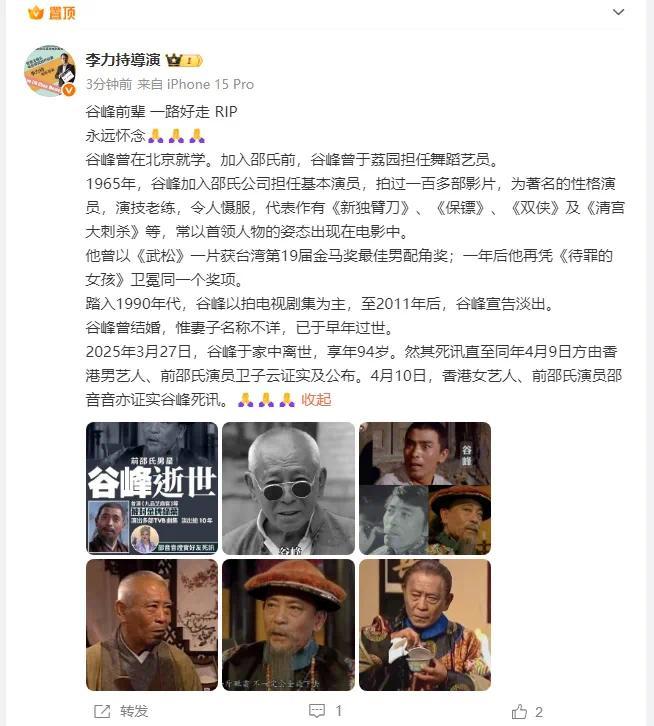View the black-and-white sunglasses portrait photo
The image size is (654, 726).
tap(288, 488)
